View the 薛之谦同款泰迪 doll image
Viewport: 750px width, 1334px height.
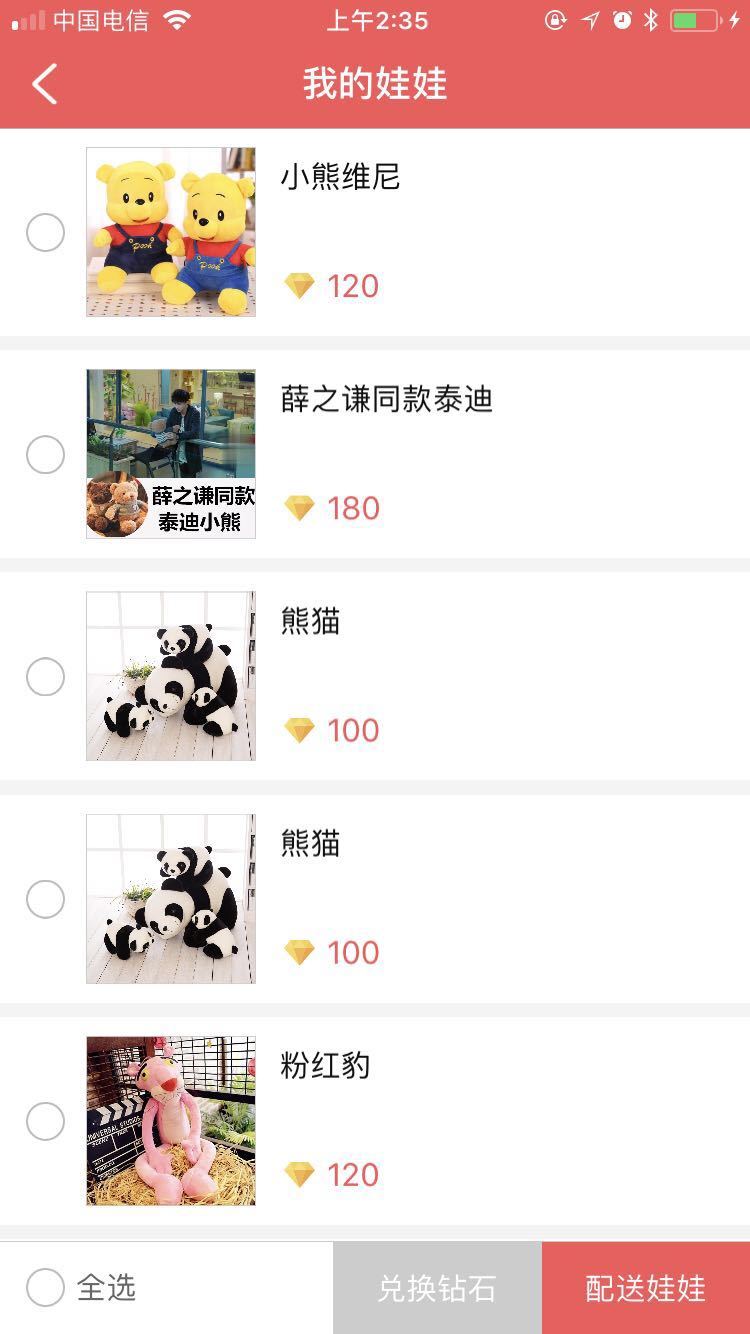(171, 454)
